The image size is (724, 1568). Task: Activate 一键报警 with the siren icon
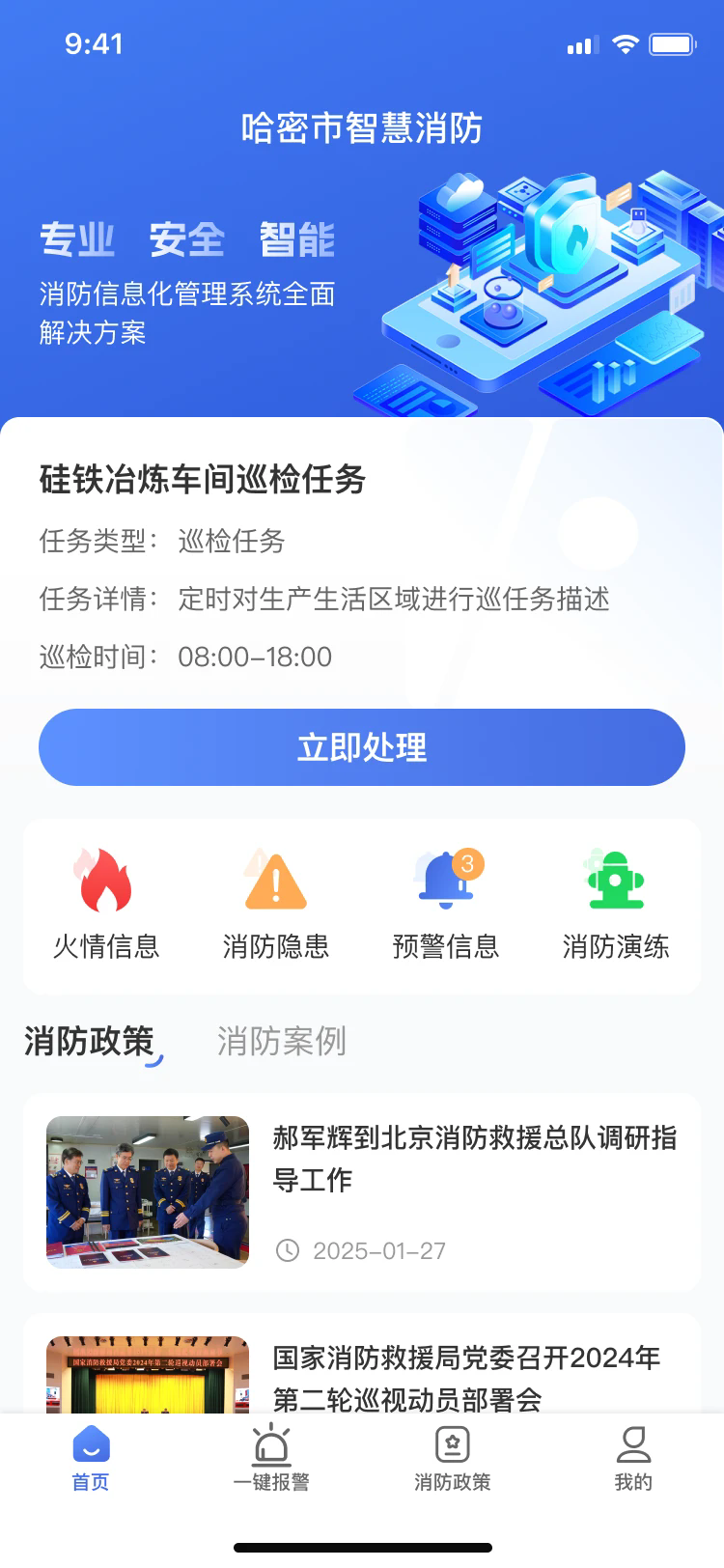click(x=271, y=1445)
